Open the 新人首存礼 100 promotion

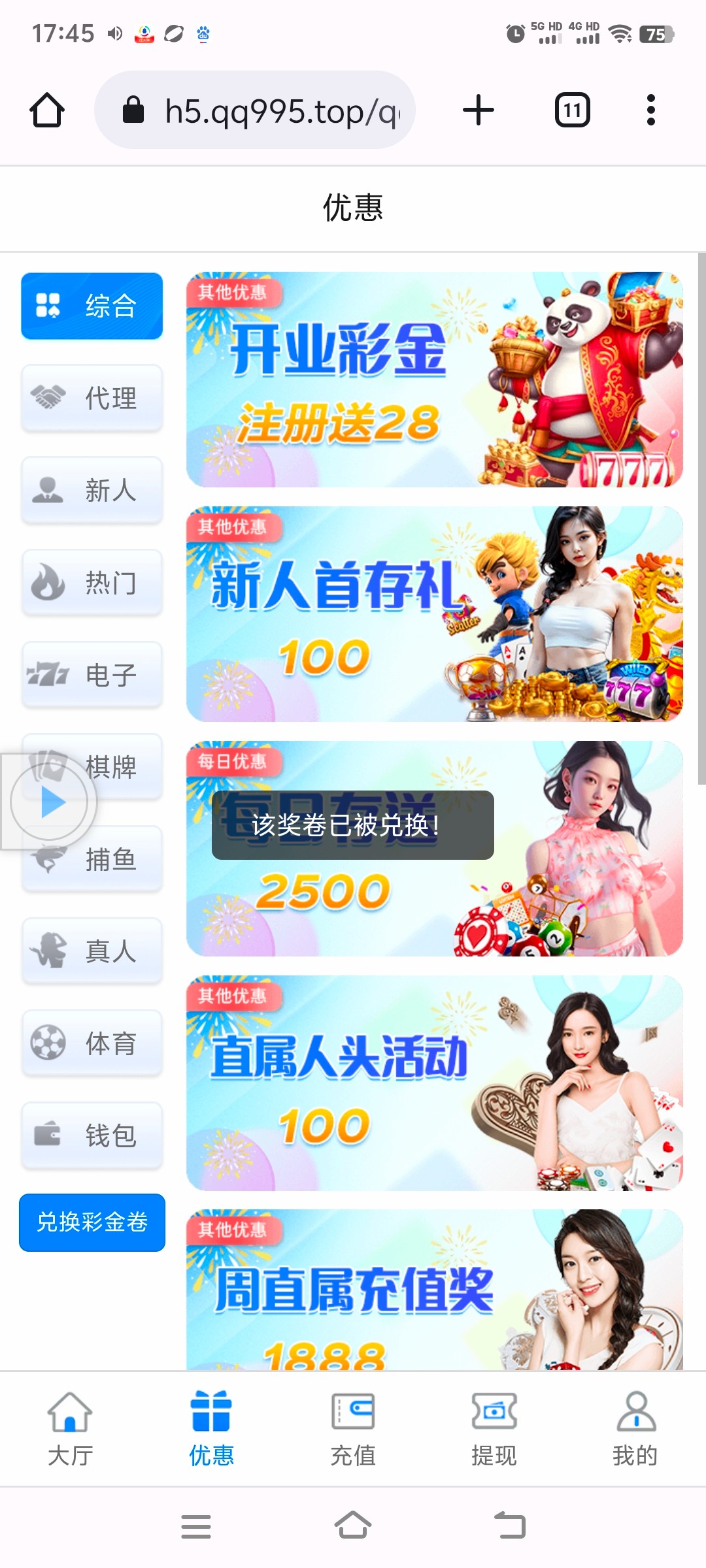pos(434,614)
